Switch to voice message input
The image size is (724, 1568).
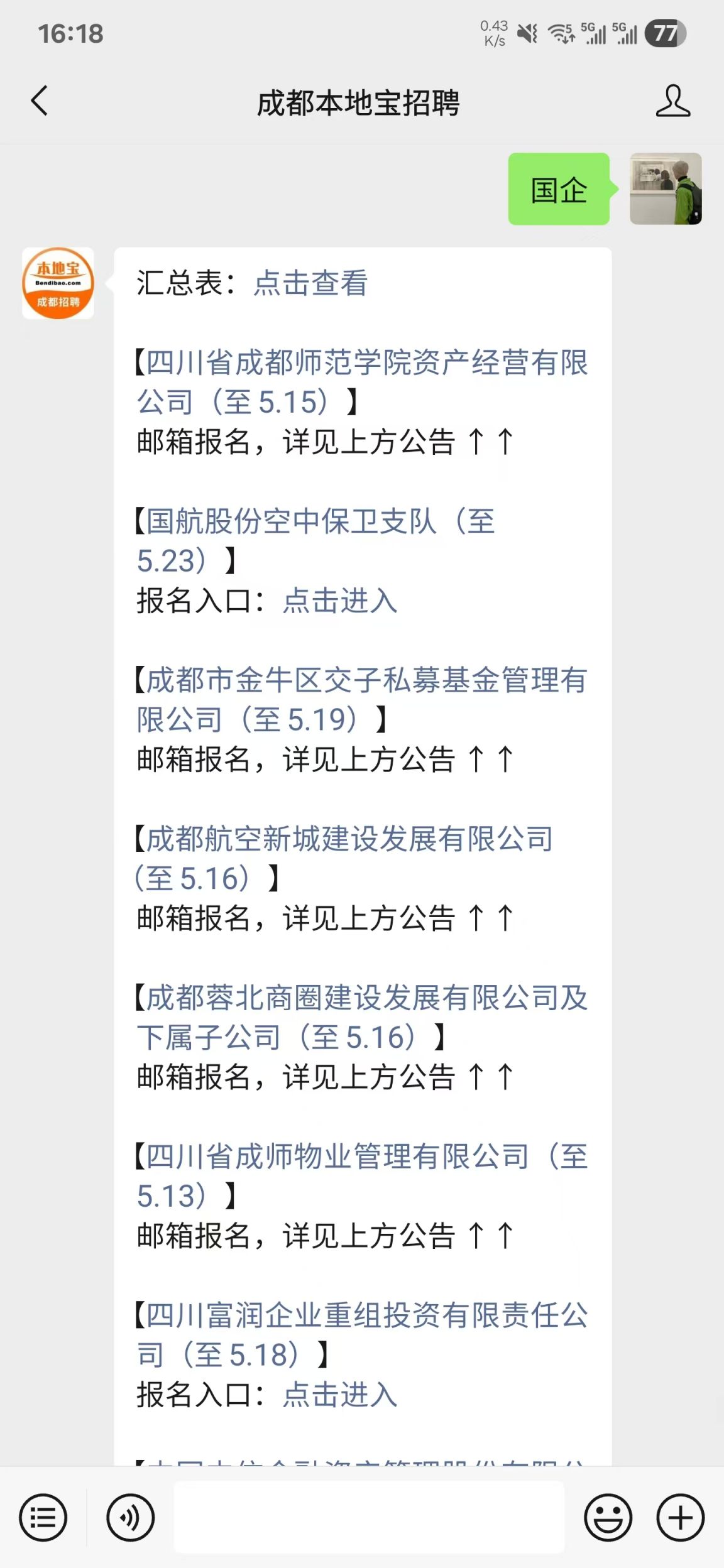pos(130,1518)
